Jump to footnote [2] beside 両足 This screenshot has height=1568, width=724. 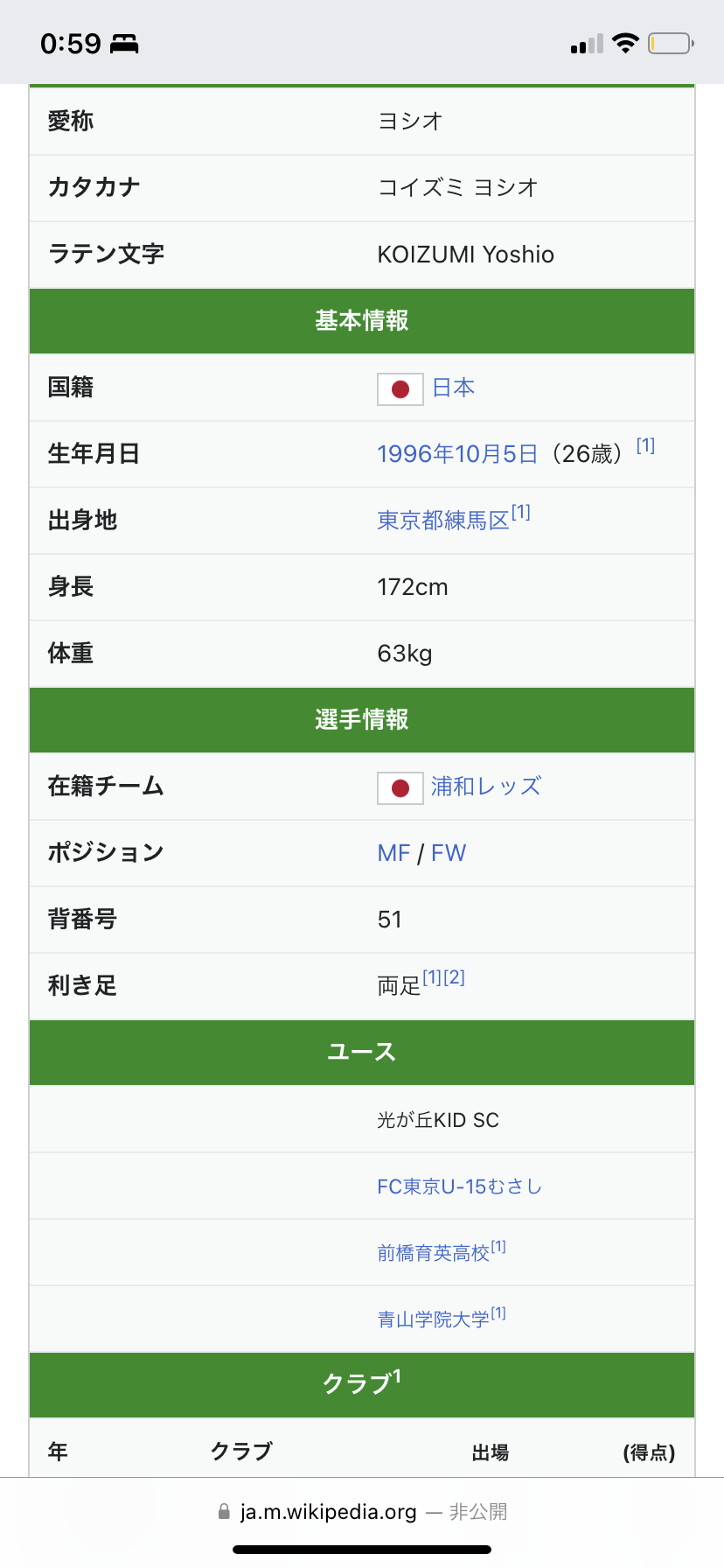click(455, 977)
